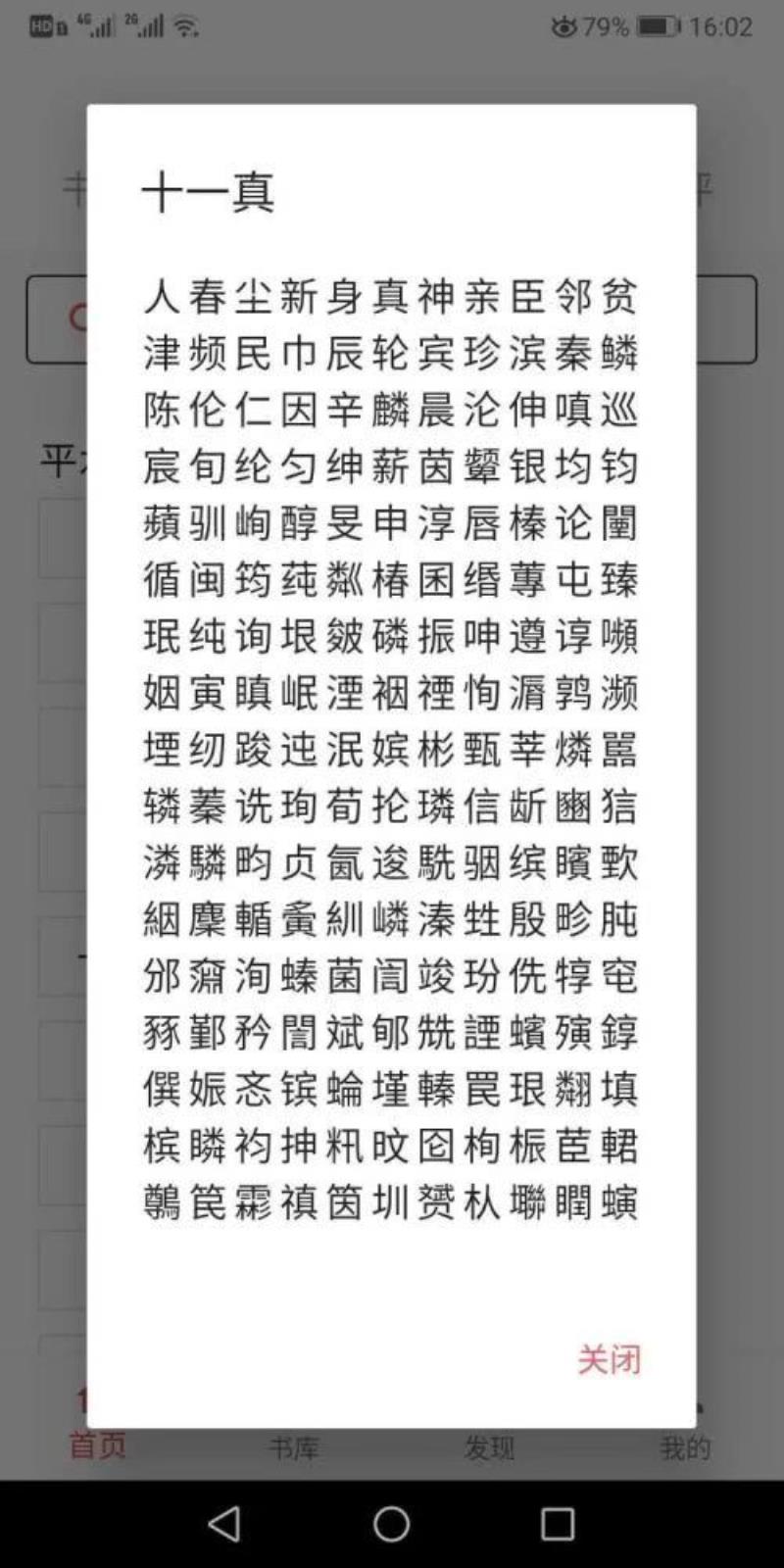Tap the system back button
The image size is (784, 1568).
tap(224, 1524)
